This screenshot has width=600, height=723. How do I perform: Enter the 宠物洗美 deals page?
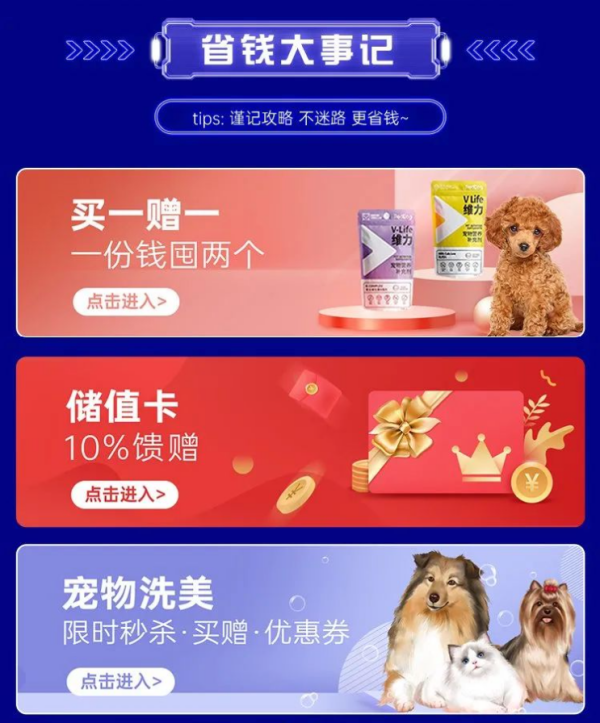pos(126,681)
